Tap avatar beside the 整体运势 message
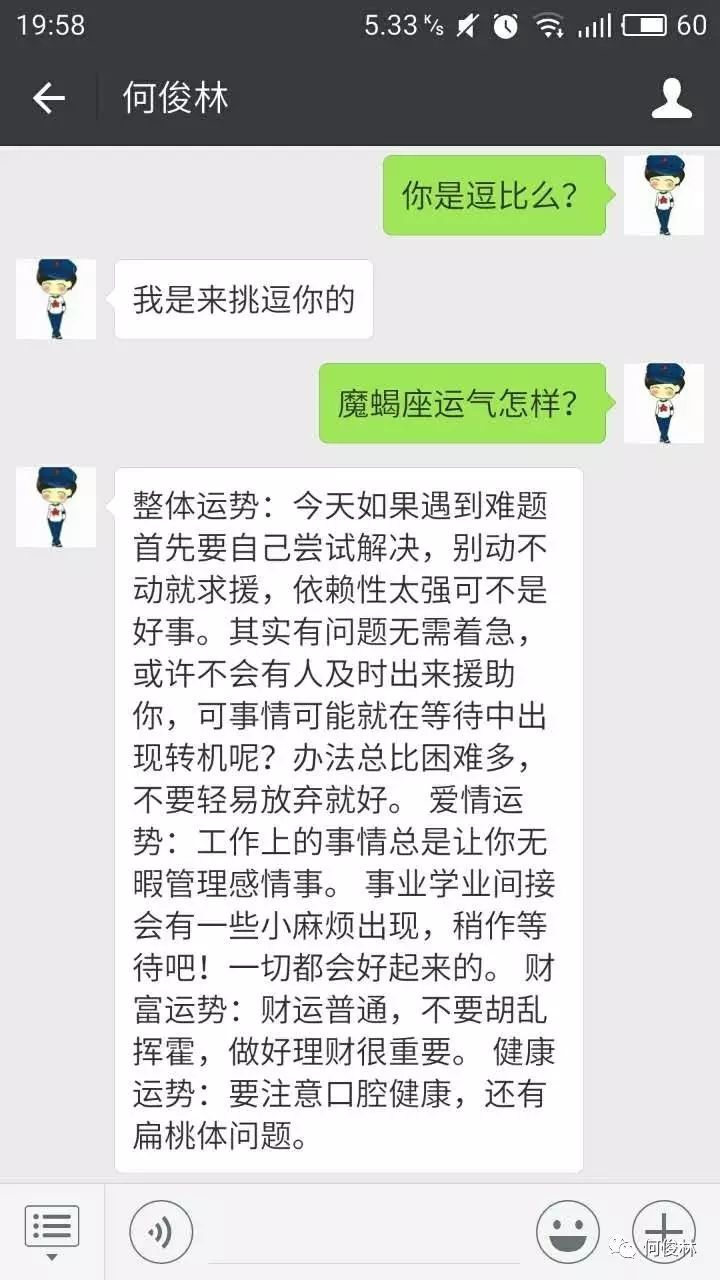Image resolution: width=720 pixels, height=1280 pixels. click(x=56, y=507)
